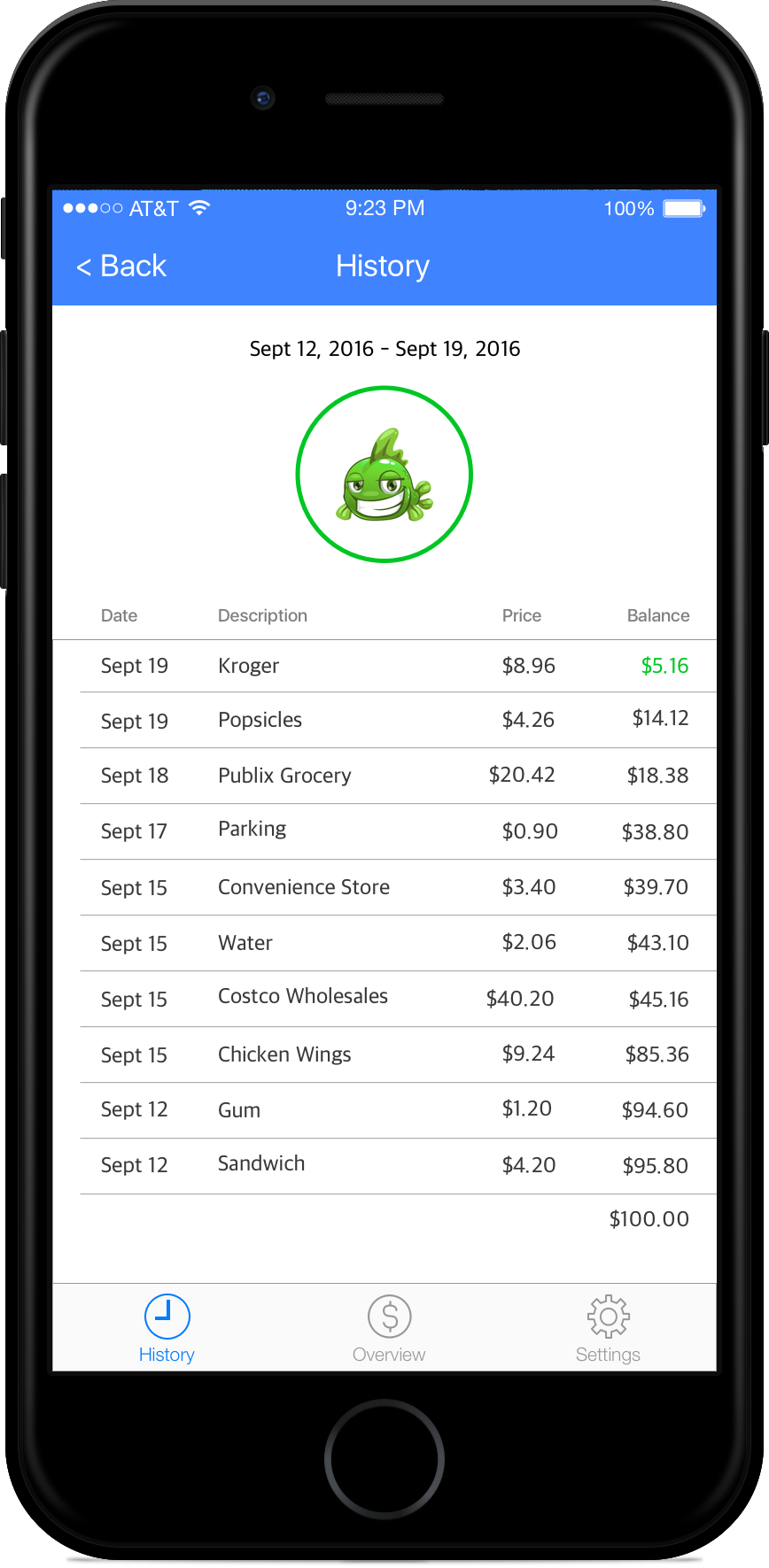The height and width of the screenshot is (1568, 769).
Task: Go back using the Back button
Action: click(121, 266)
